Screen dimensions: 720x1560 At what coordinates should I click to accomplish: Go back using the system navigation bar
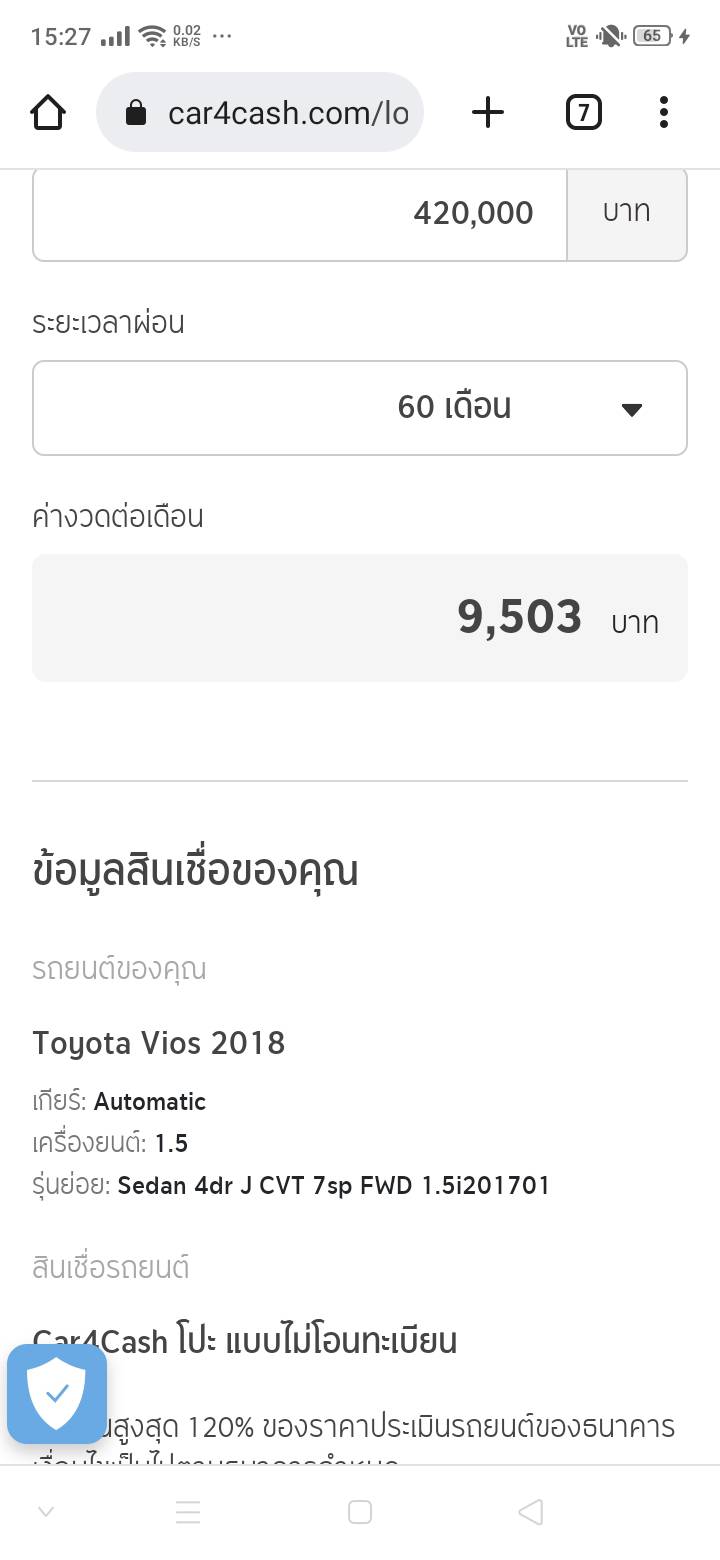pyautogui.click(x=531, y=1512)
